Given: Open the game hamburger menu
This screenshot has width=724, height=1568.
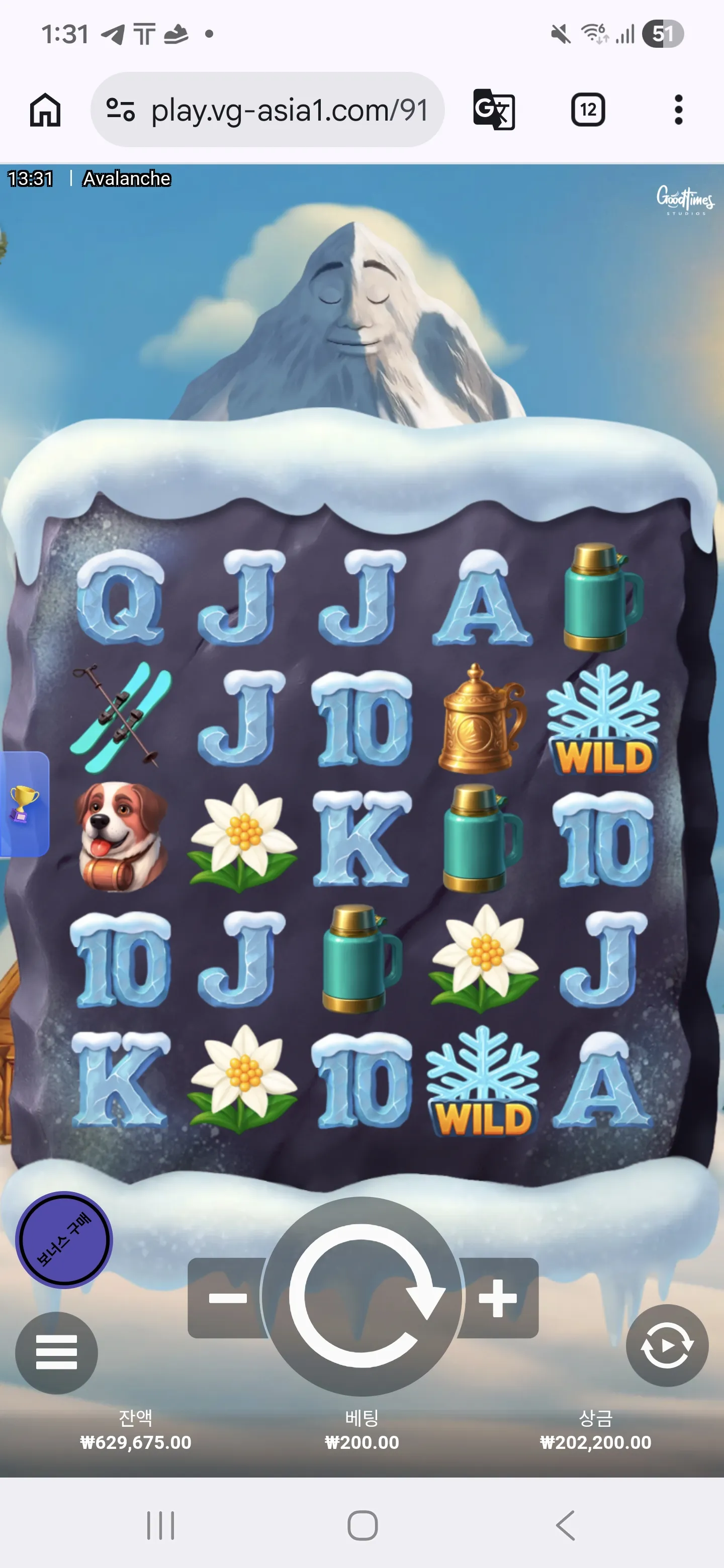Looking at the screenshot, I should [x=56, y=1352].
